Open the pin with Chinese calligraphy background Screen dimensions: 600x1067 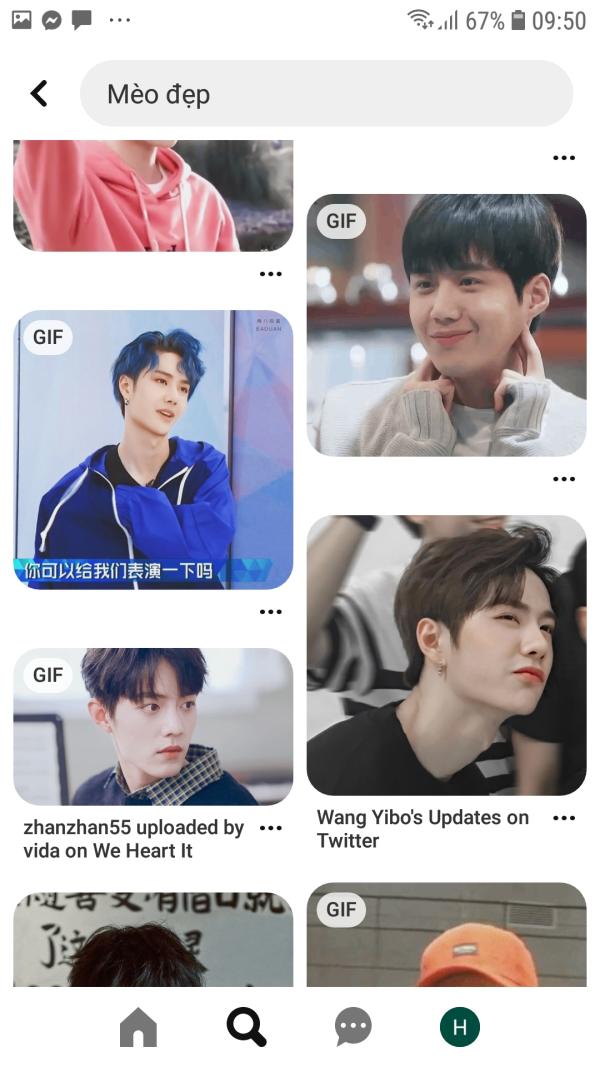pyautogui.click(x=153, y=940)
